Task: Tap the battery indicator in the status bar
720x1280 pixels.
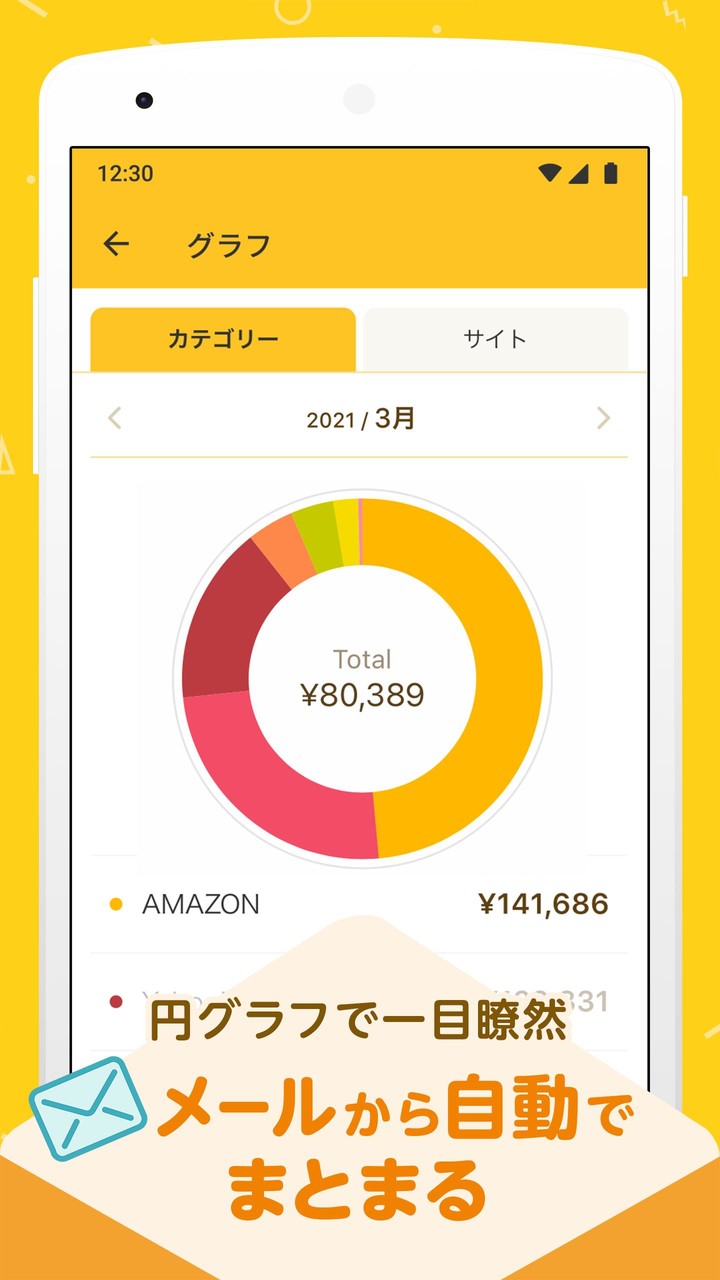Action: click(611, 172)
